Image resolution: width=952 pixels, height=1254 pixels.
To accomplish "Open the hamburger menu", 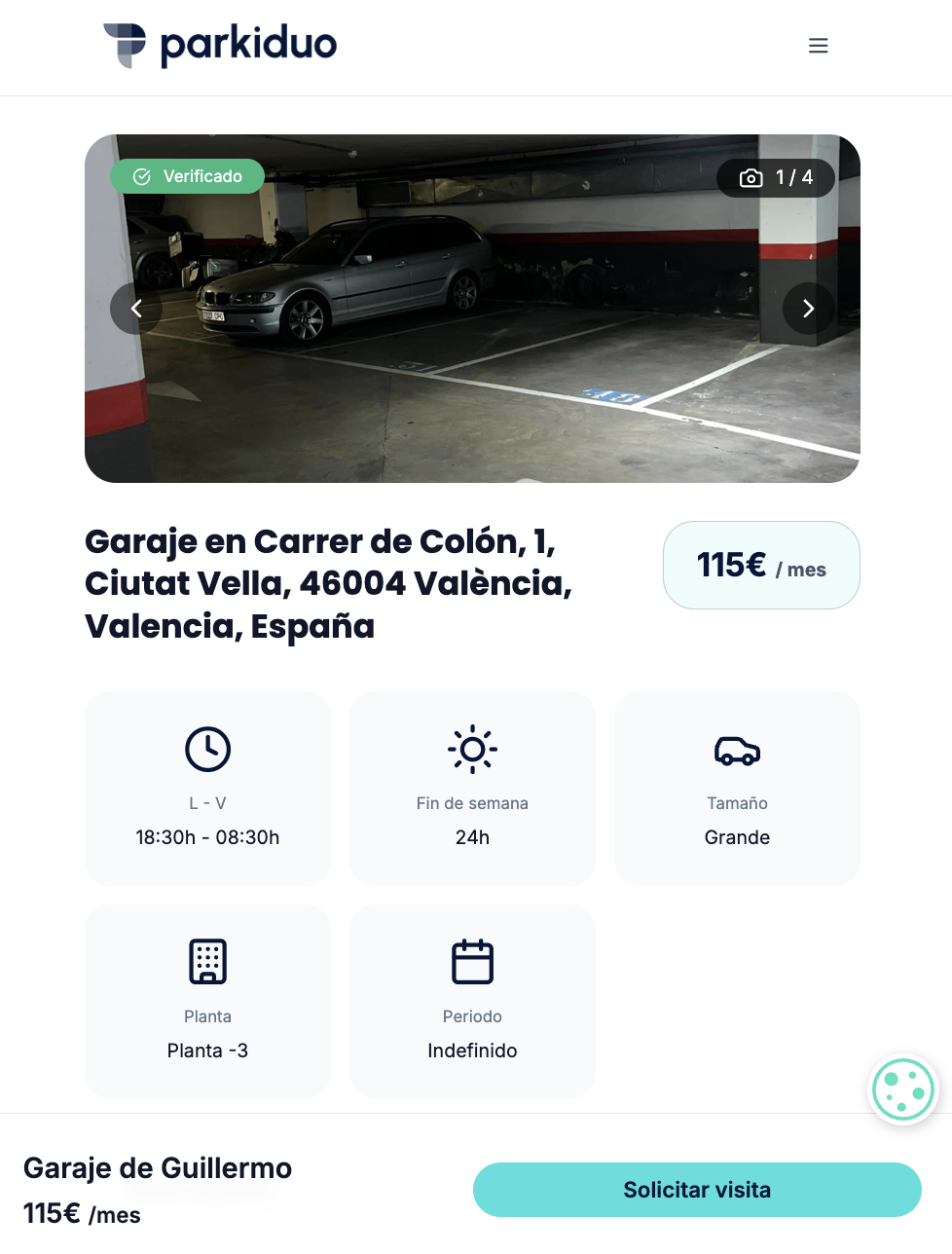I will pyautogui.click(x=819, y=46).
